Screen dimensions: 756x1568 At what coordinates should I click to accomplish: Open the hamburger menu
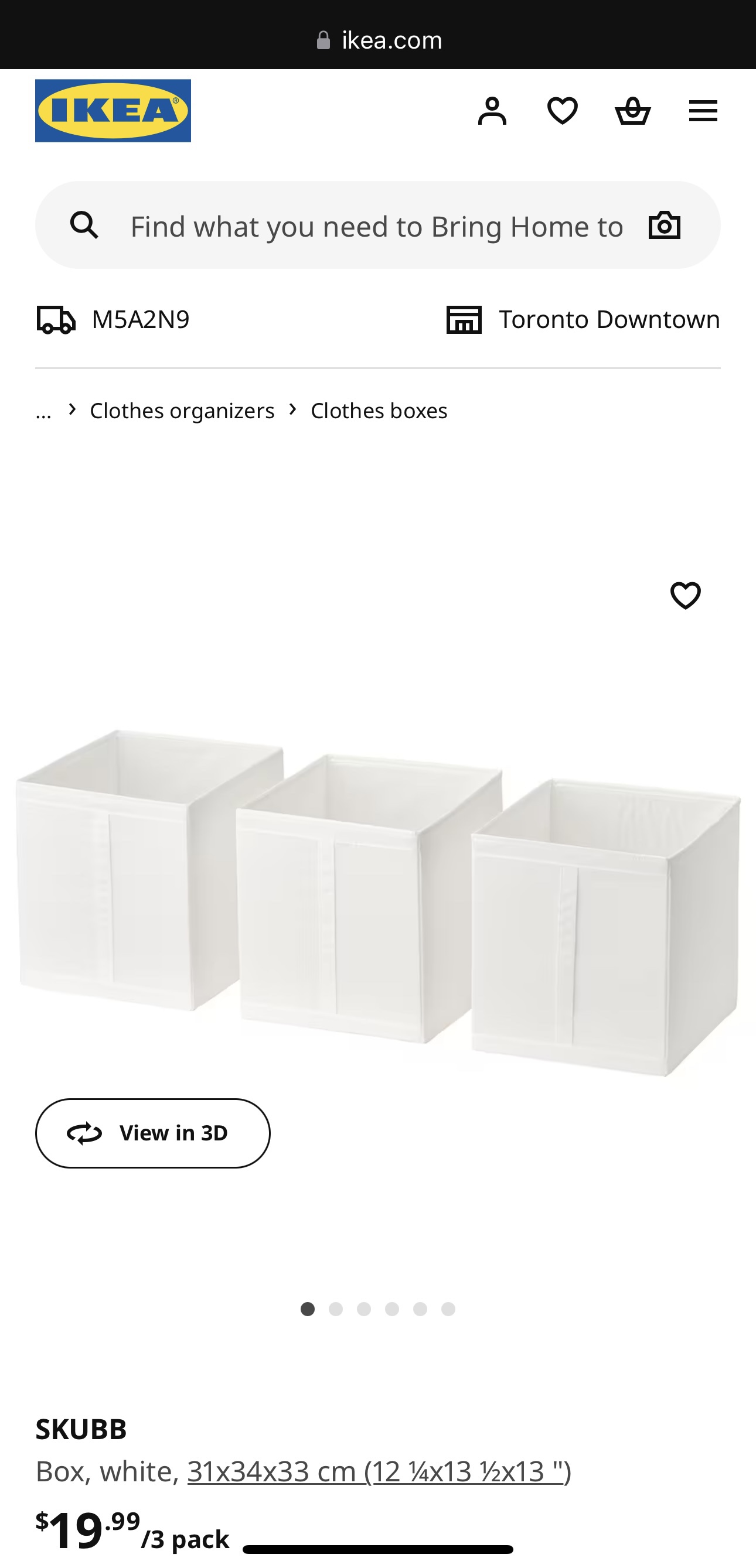pyautogui.click(x=703, y=111)
